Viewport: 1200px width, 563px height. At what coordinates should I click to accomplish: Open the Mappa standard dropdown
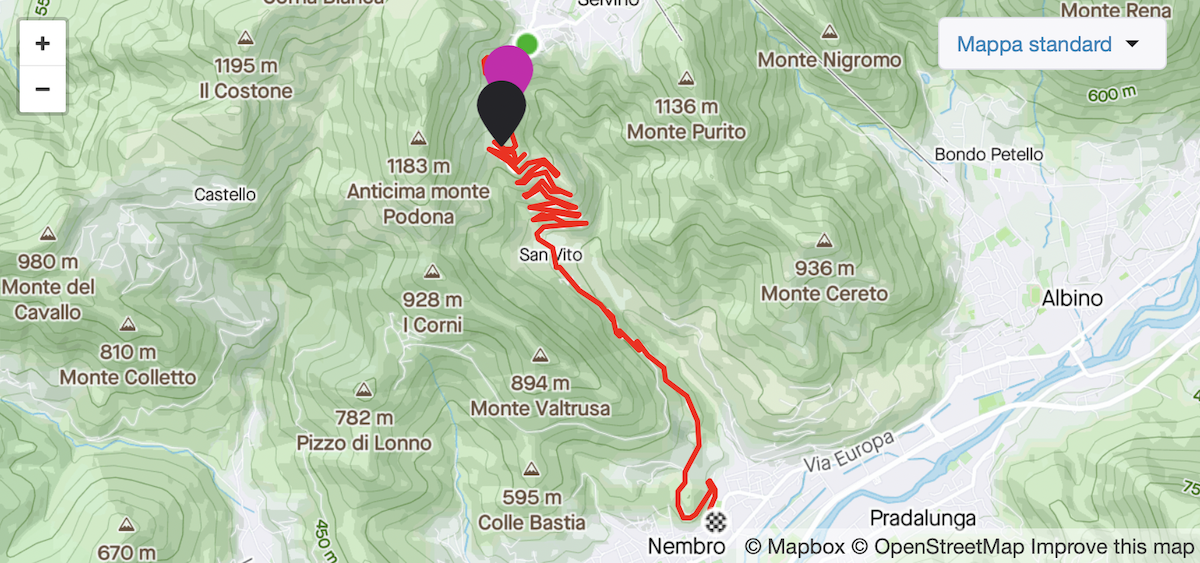pyautogui.click(x=1051, y=45)
